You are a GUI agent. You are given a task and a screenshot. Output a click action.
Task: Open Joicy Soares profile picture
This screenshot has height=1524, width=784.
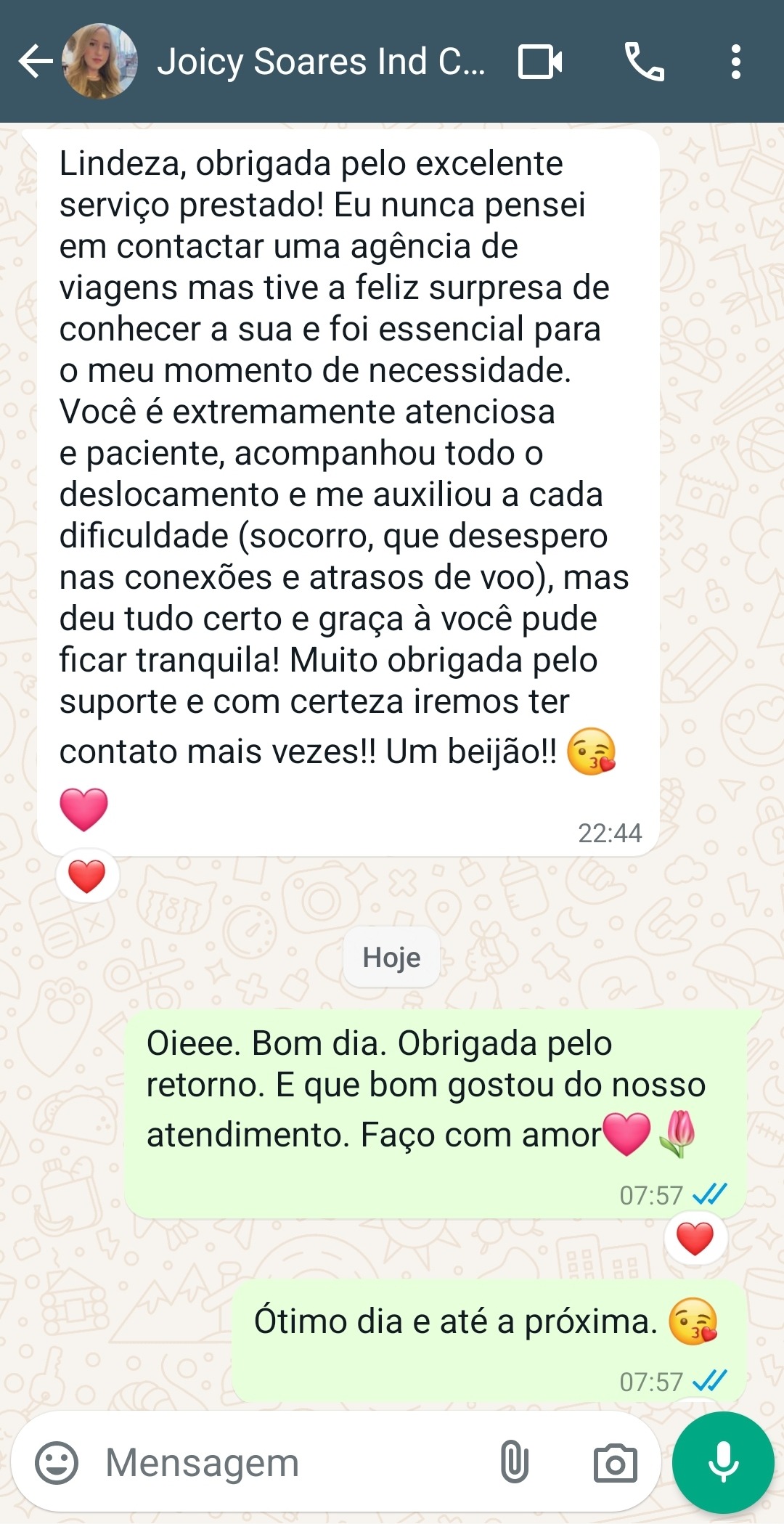pos(99,62)
